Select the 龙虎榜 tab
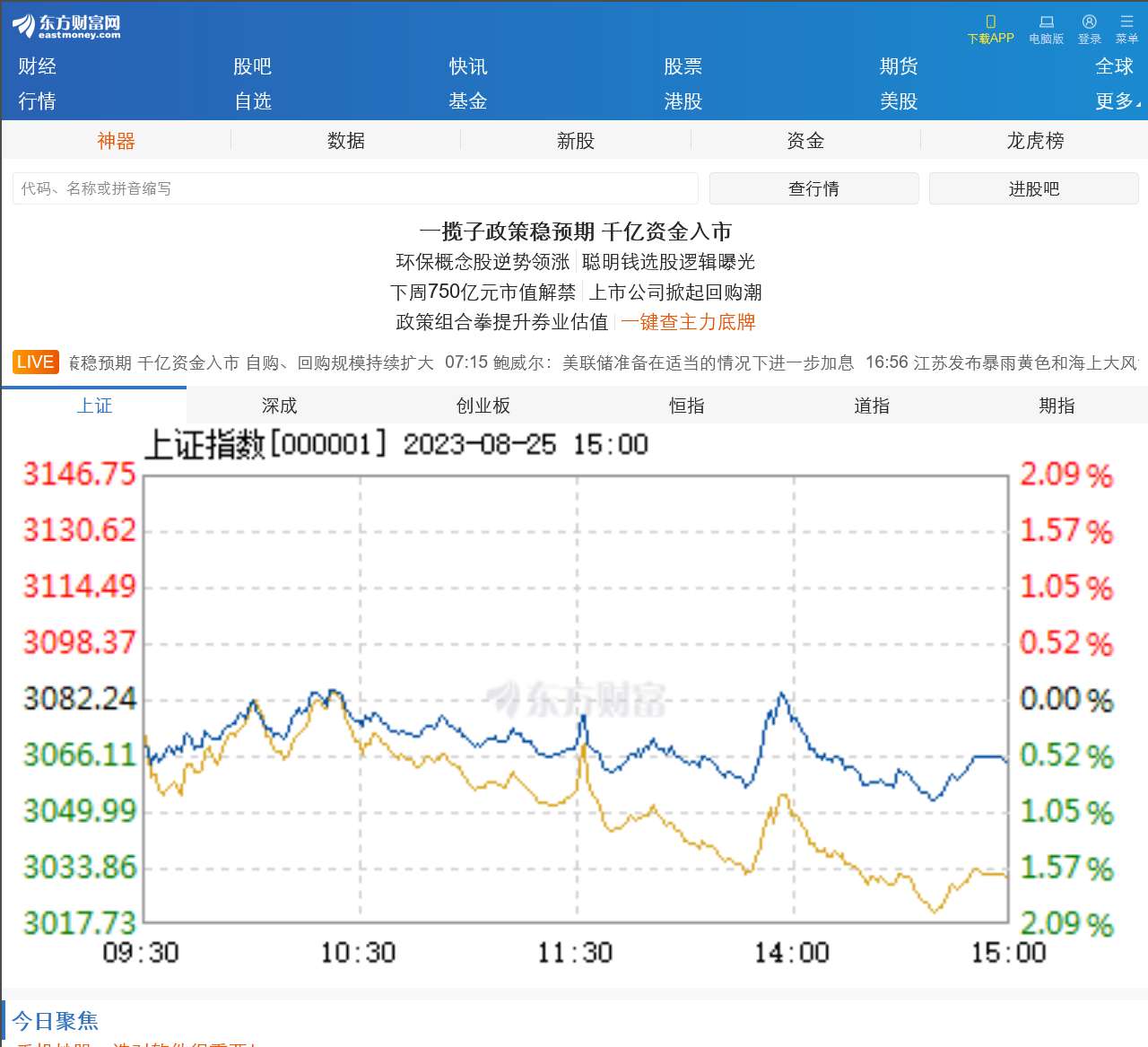 [1034, 140]
